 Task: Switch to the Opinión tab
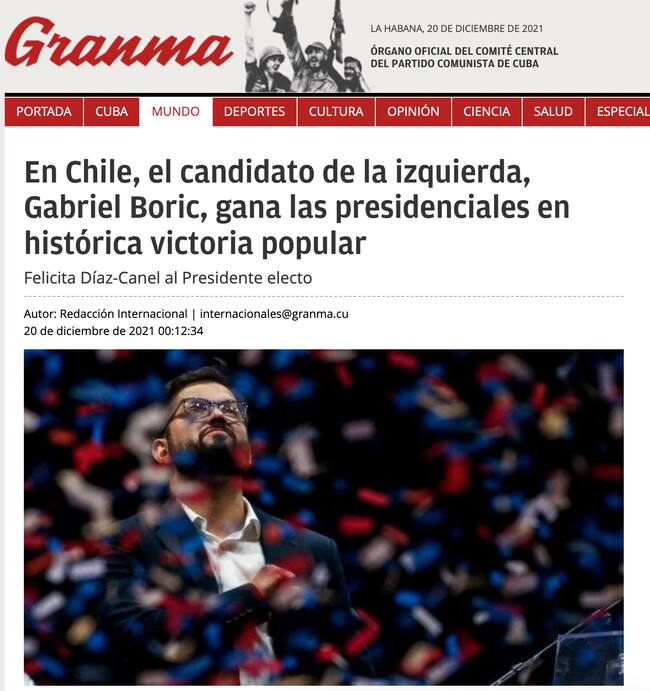[413, 111]
